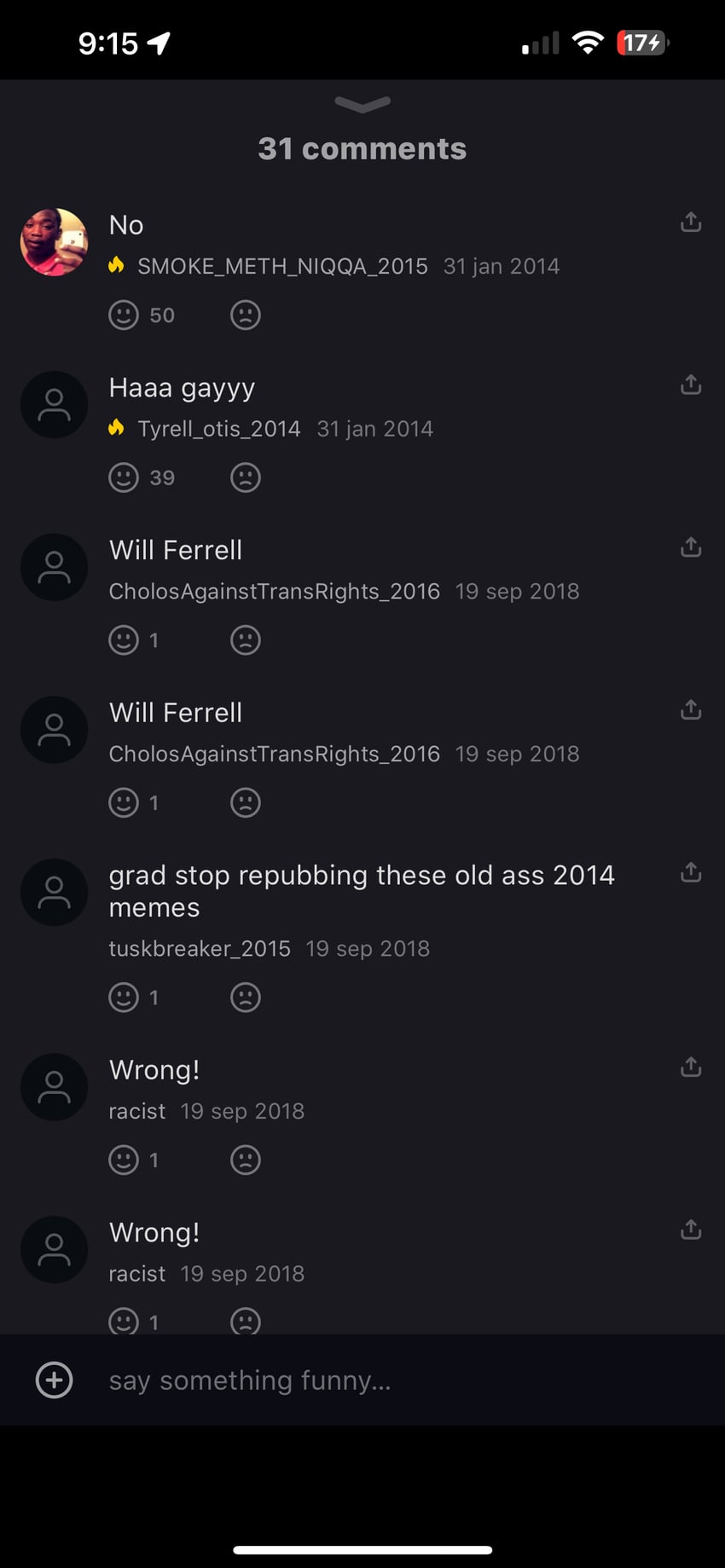Tap the frown under tuskbreaker_2015's comment
This screenshot has width=725, height=1568.
pyautogui.click(x=245, y=998)
